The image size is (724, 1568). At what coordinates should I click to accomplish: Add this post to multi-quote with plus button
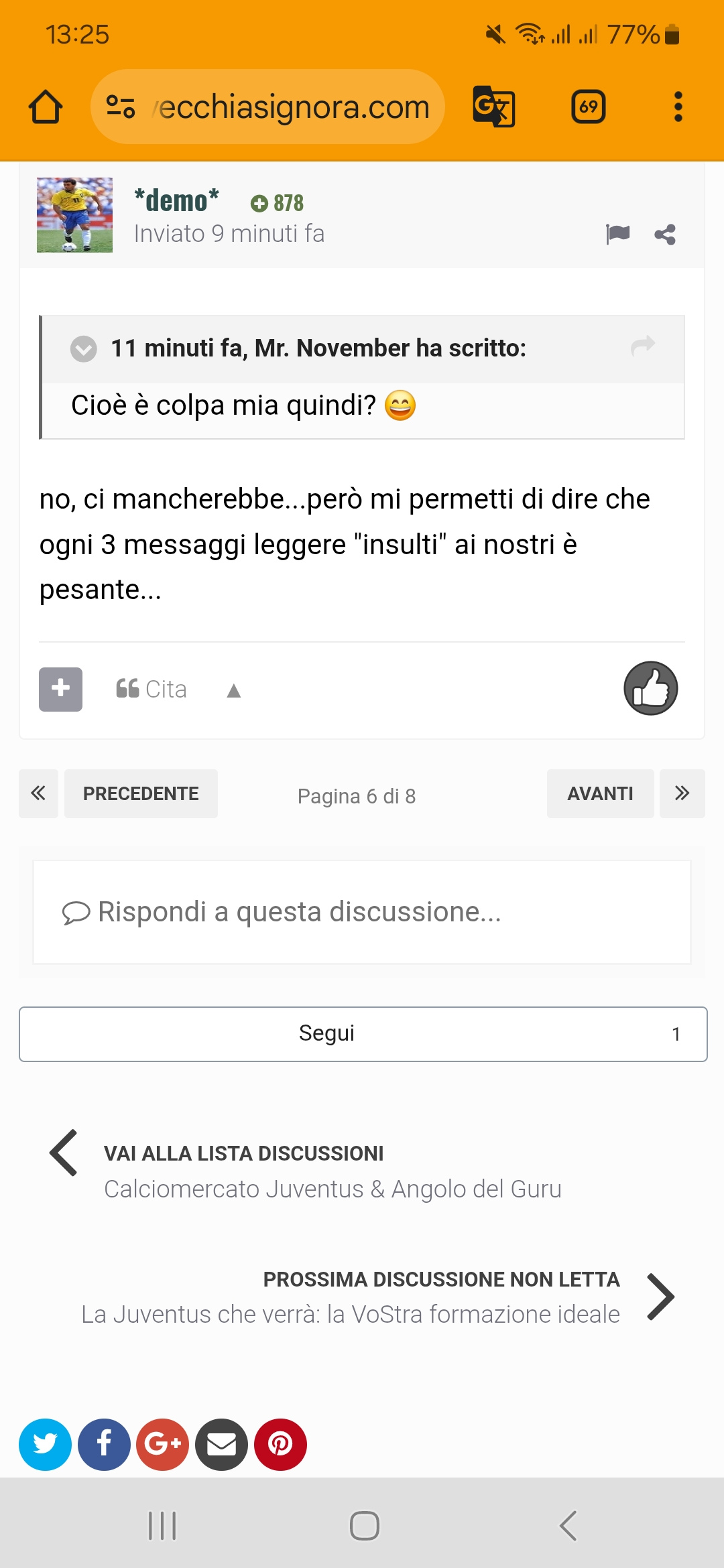[60, 689]
